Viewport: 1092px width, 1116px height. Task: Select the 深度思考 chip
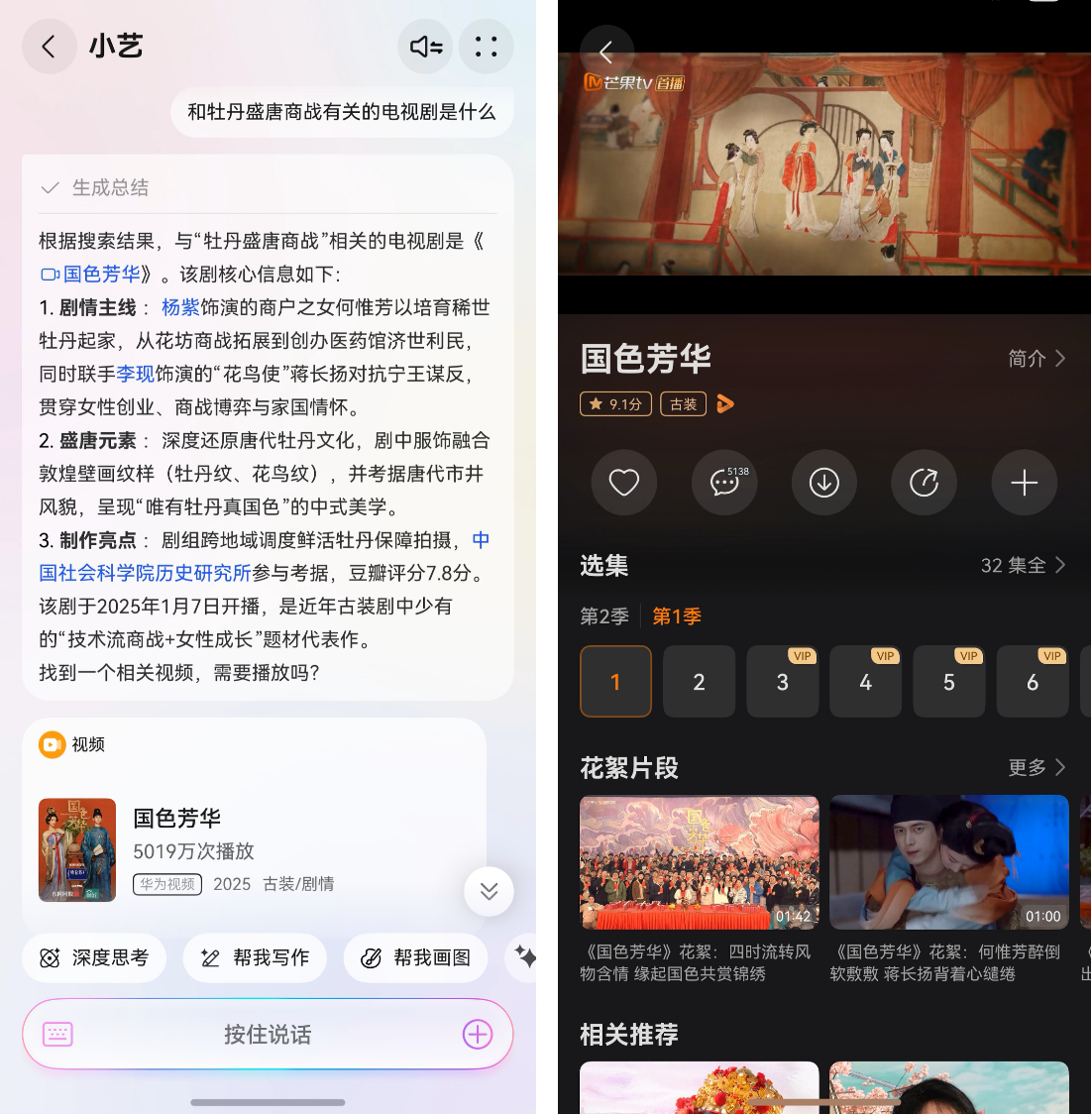pos(94,957)
